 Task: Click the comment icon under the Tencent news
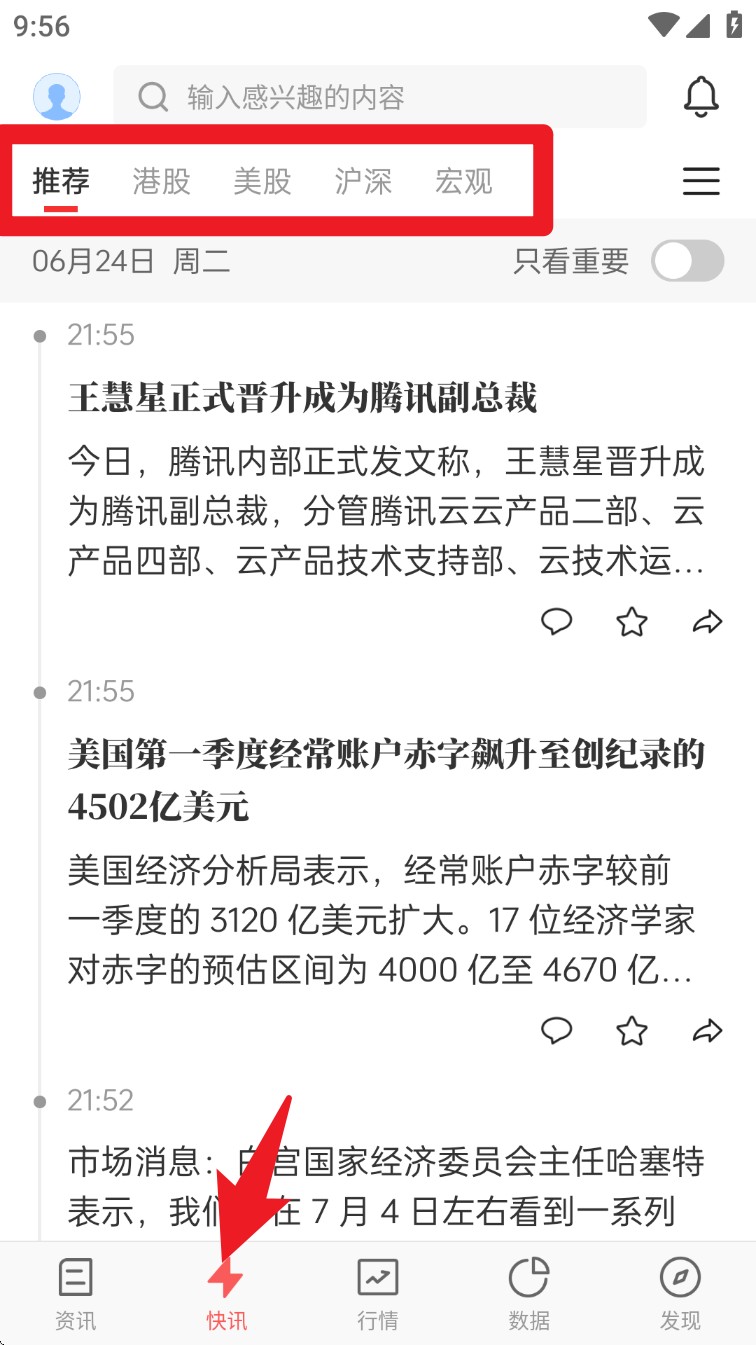(557, 621)
